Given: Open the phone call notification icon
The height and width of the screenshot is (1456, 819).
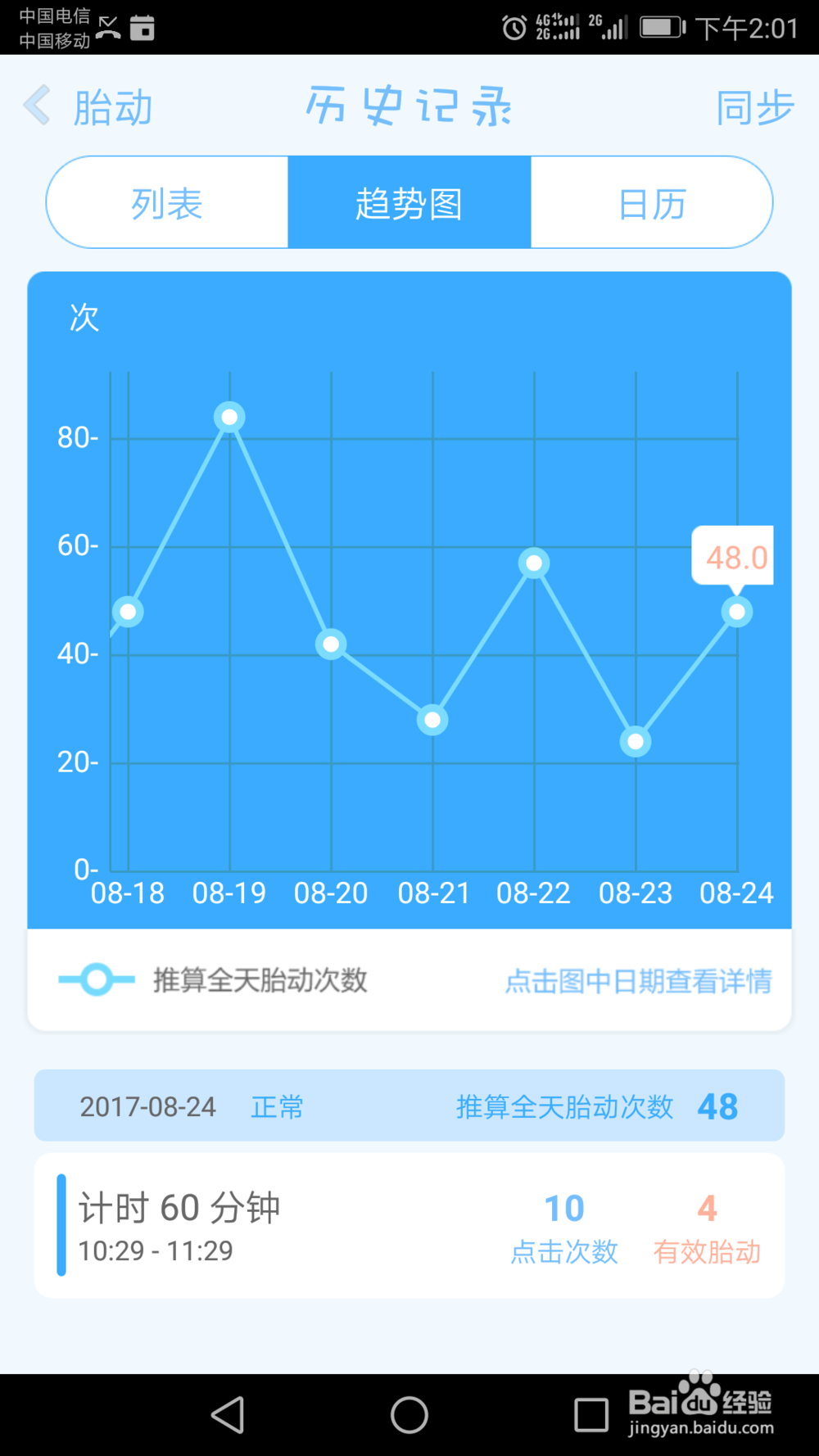Looking at the screenshot, I should [x=109, y=25].
